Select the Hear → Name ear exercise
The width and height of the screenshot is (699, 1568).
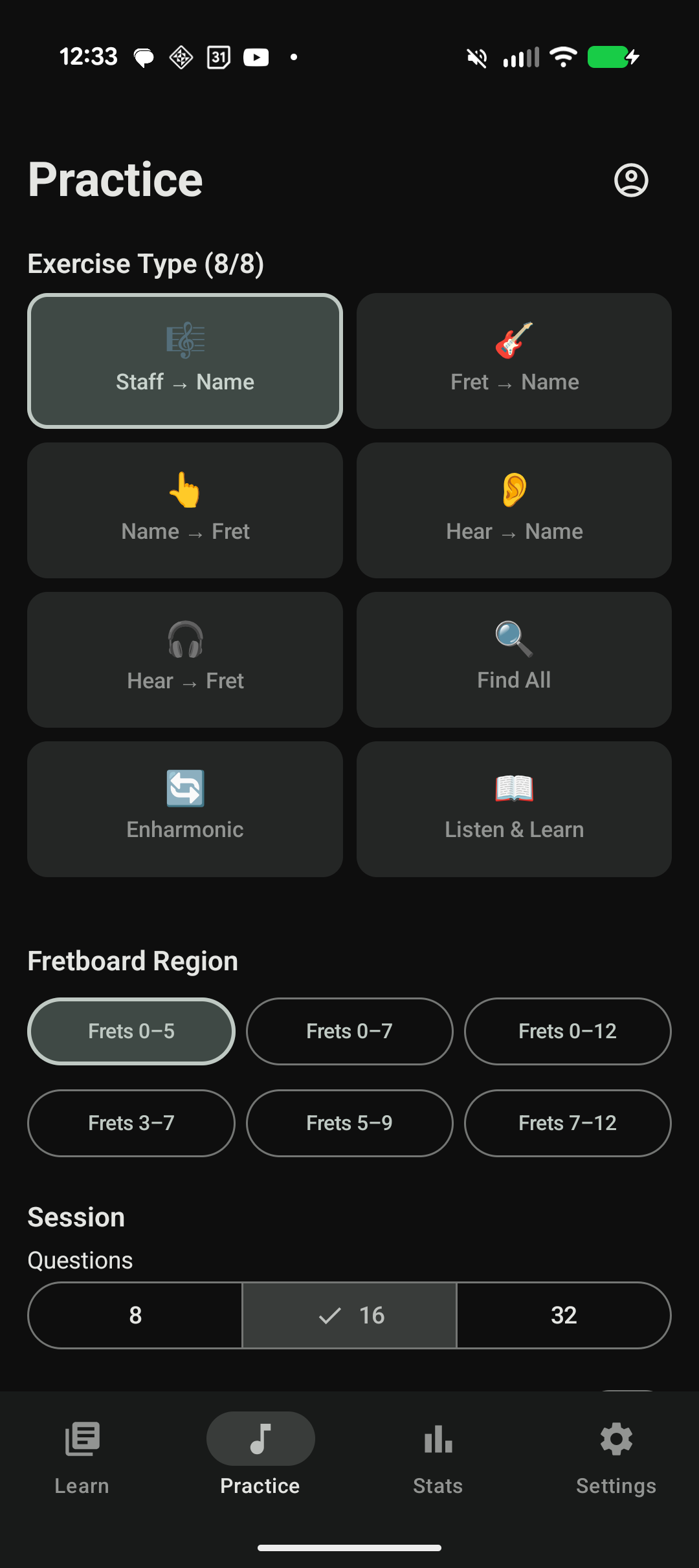(514, 510)
